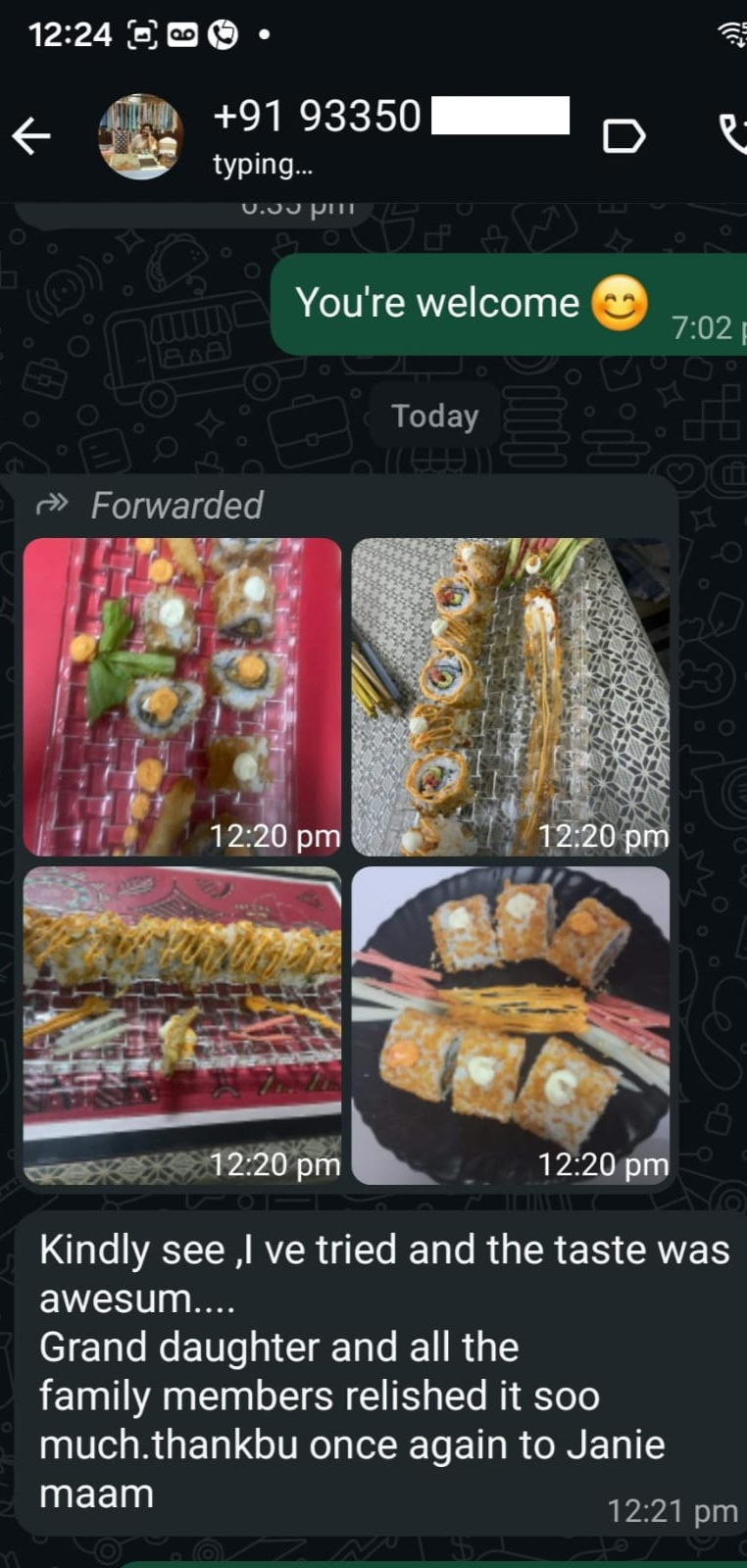Go back to the chats list
Viewport: 747px width, 1568px height.
tap(31, 136)
